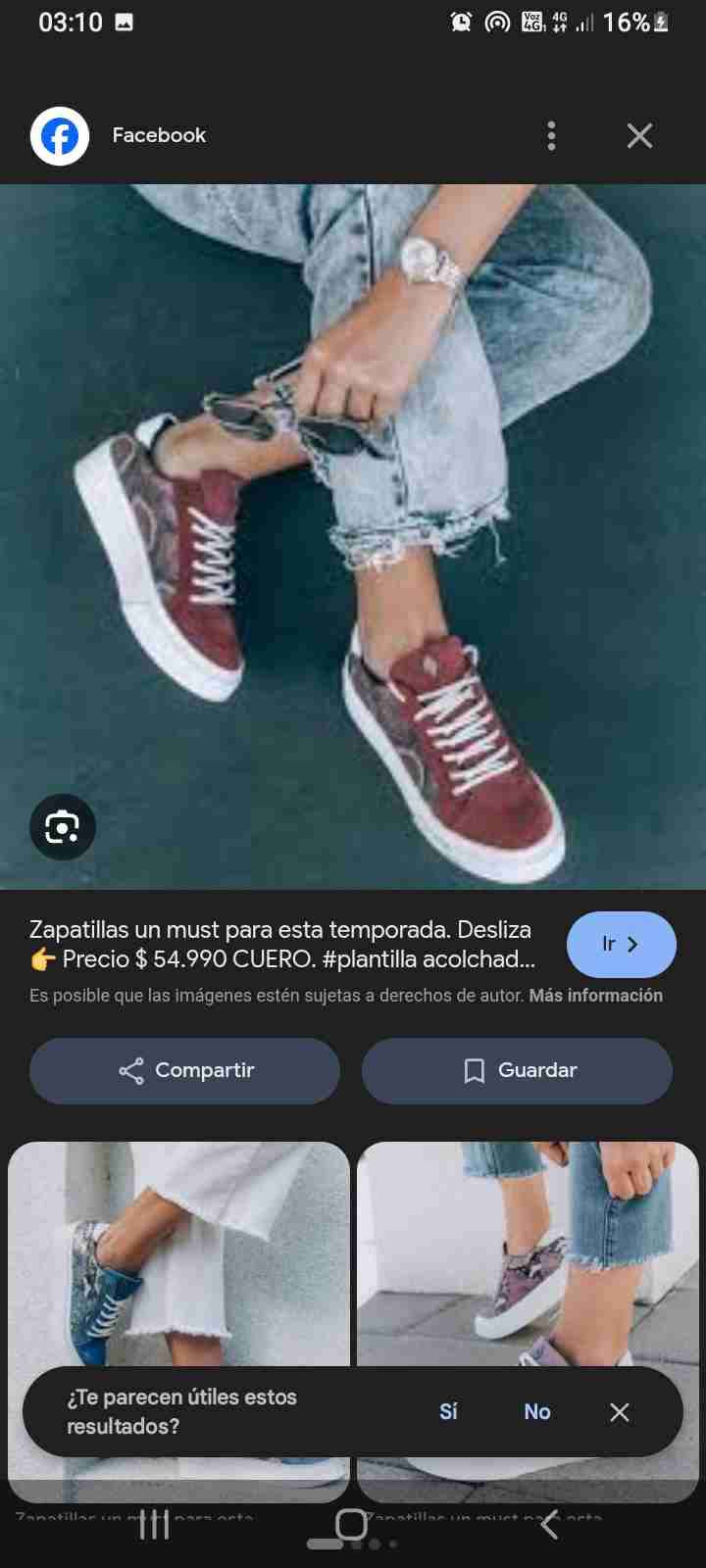This screenshot has width=706, height=1568.
Task: Open the Facebook app icon
Action: coord(59,135)
